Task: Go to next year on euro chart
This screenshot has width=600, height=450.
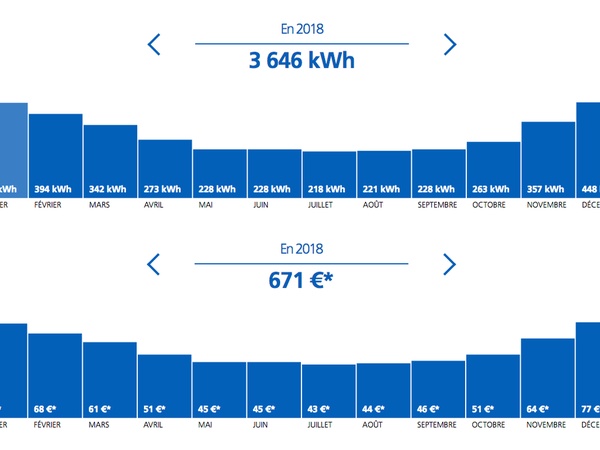Action: coord(449,264)
